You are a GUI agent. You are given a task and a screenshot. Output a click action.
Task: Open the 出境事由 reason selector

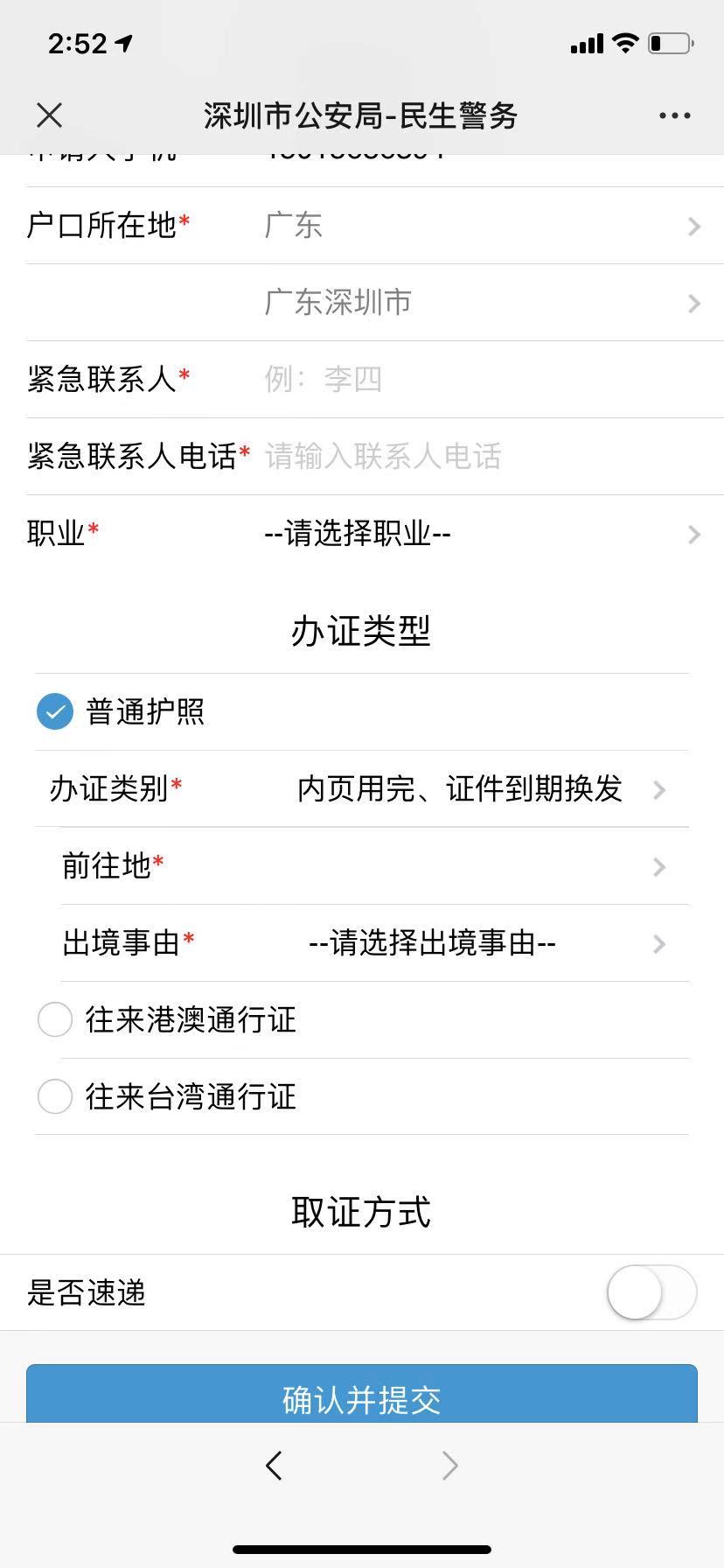pyautogui.click(x=362, y=944)
